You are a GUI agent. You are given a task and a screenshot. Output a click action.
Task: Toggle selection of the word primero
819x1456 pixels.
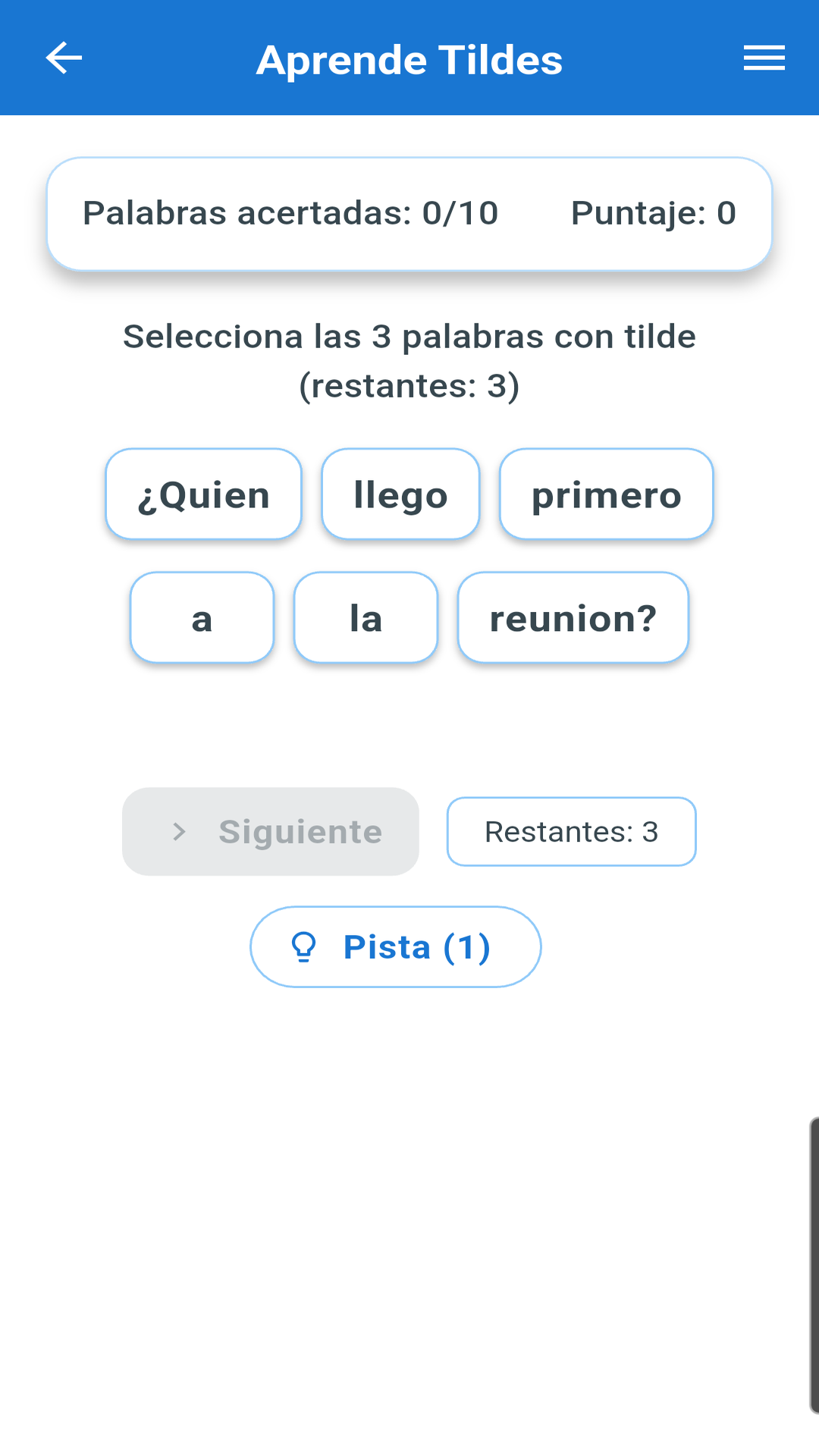coord(606,494)
